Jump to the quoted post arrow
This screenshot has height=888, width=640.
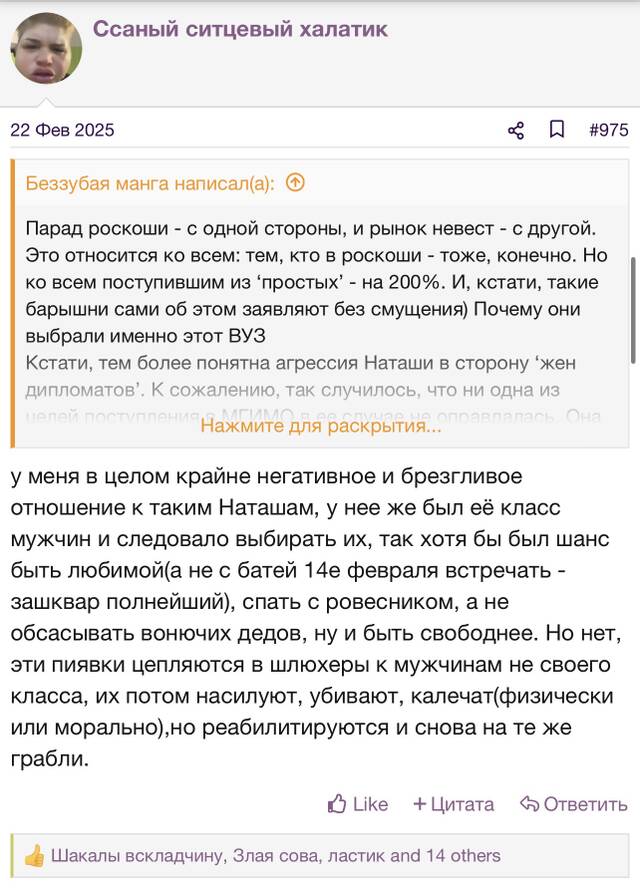coord(295,183)
